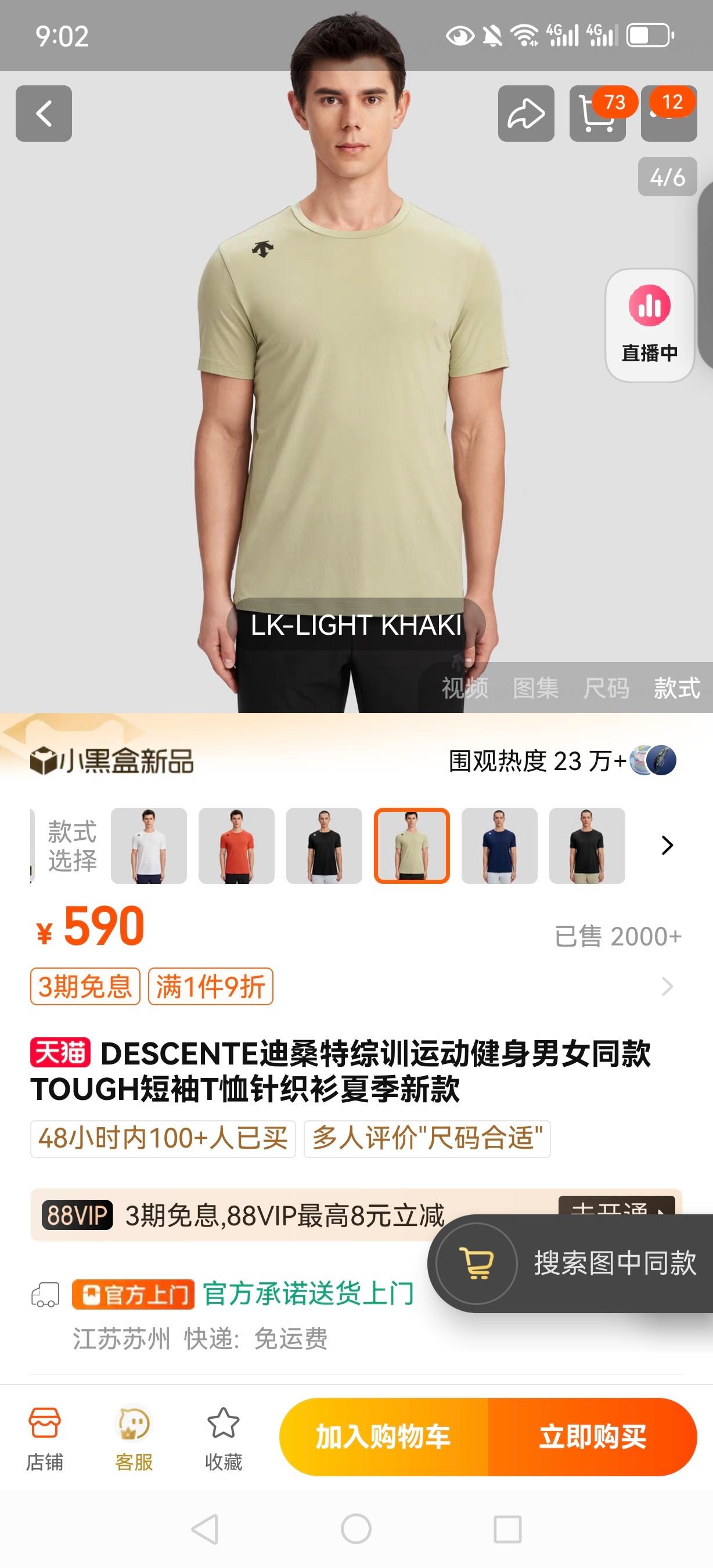This screenshot has width=713, height=1568.
Task: Open review tag 多人评价"尺码合适"
Action: point(427,1138)
